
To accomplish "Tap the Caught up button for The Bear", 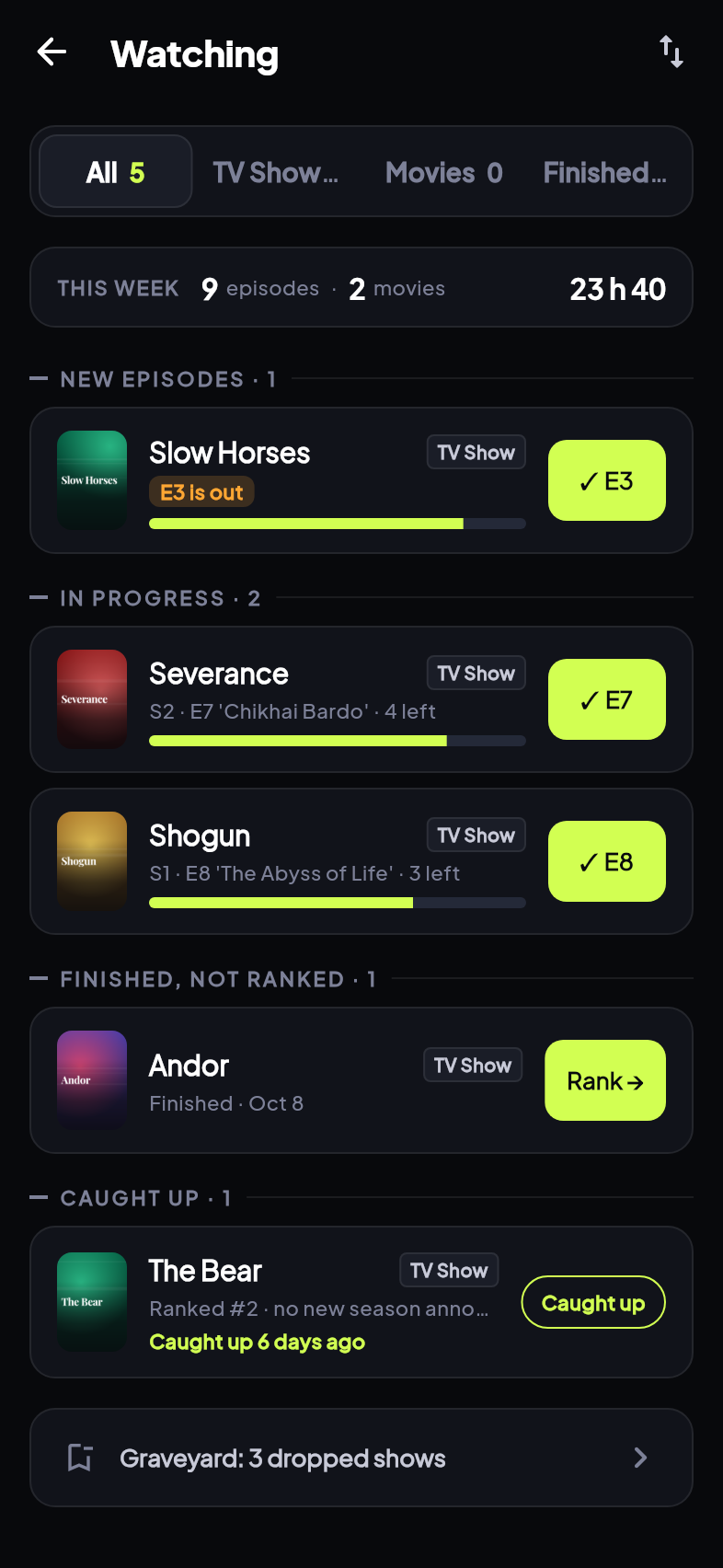I will point(593,1302).
